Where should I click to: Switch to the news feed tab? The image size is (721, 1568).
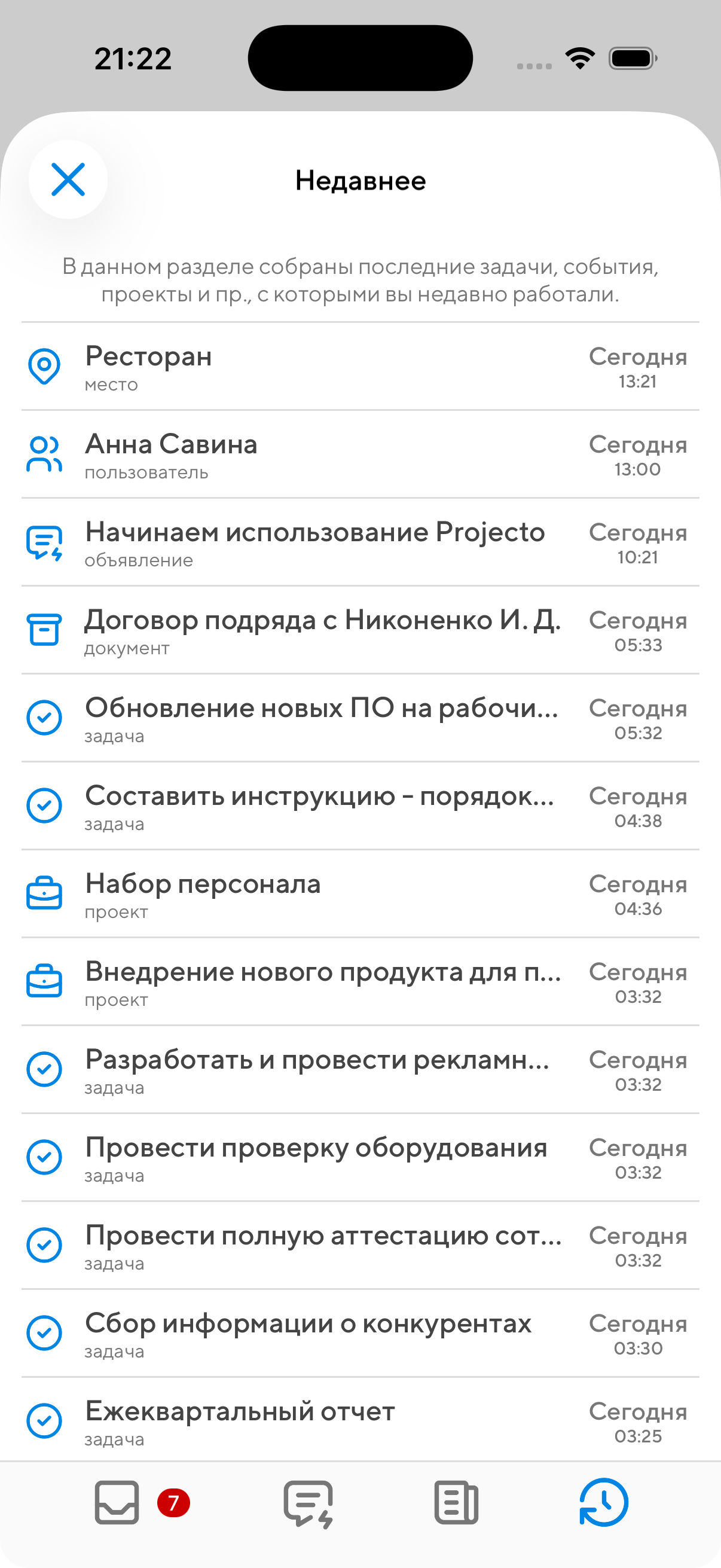pos(456,1503)
